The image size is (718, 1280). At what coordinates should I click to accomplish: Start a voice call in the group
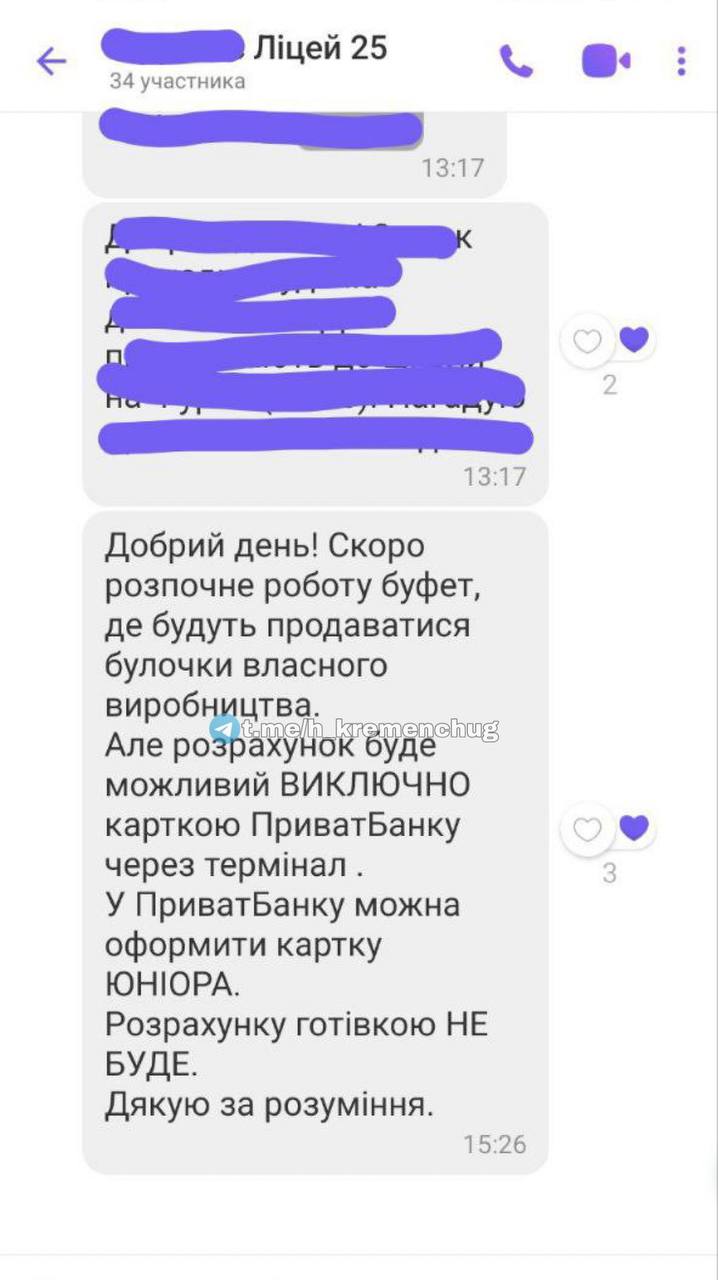tap(516, 62)
